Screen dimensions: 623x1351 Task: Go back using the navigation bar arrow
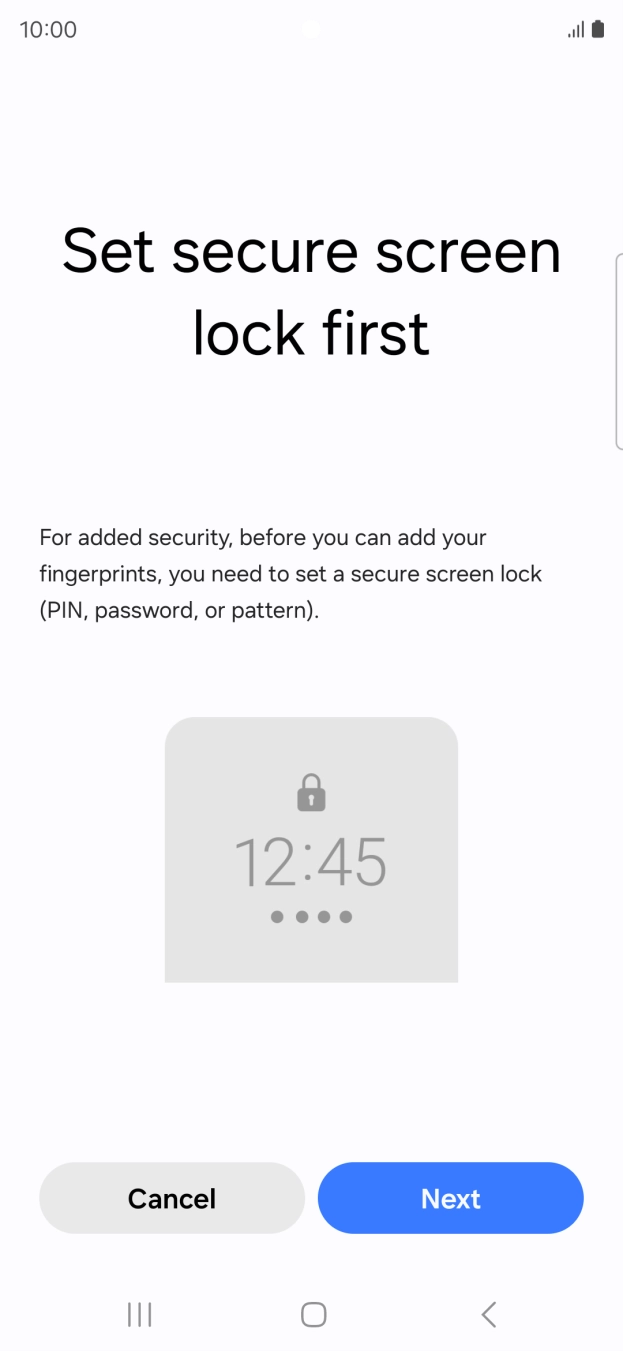(488, 1314)
